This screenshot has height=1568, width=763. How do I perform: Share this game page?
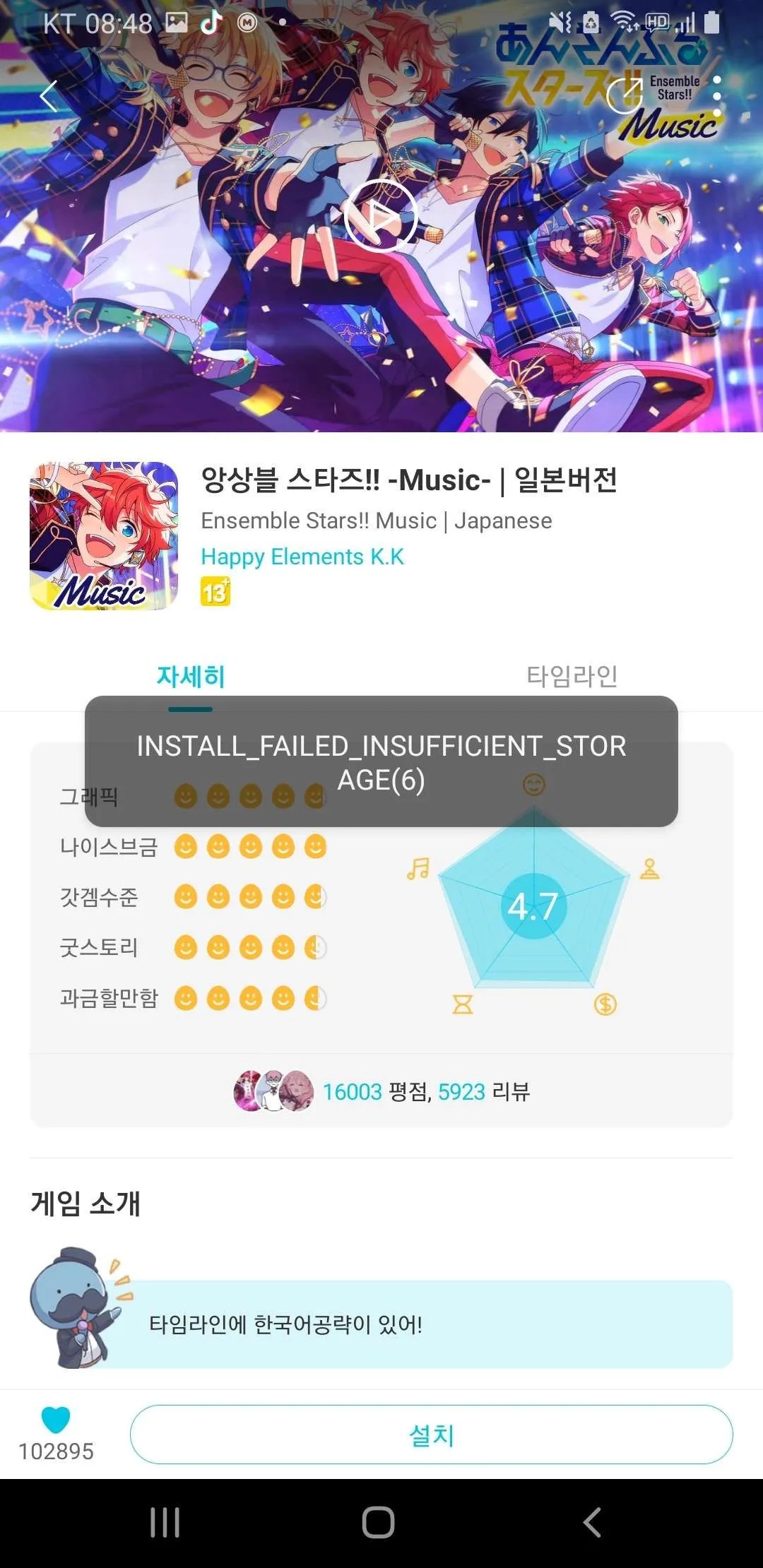623,97
